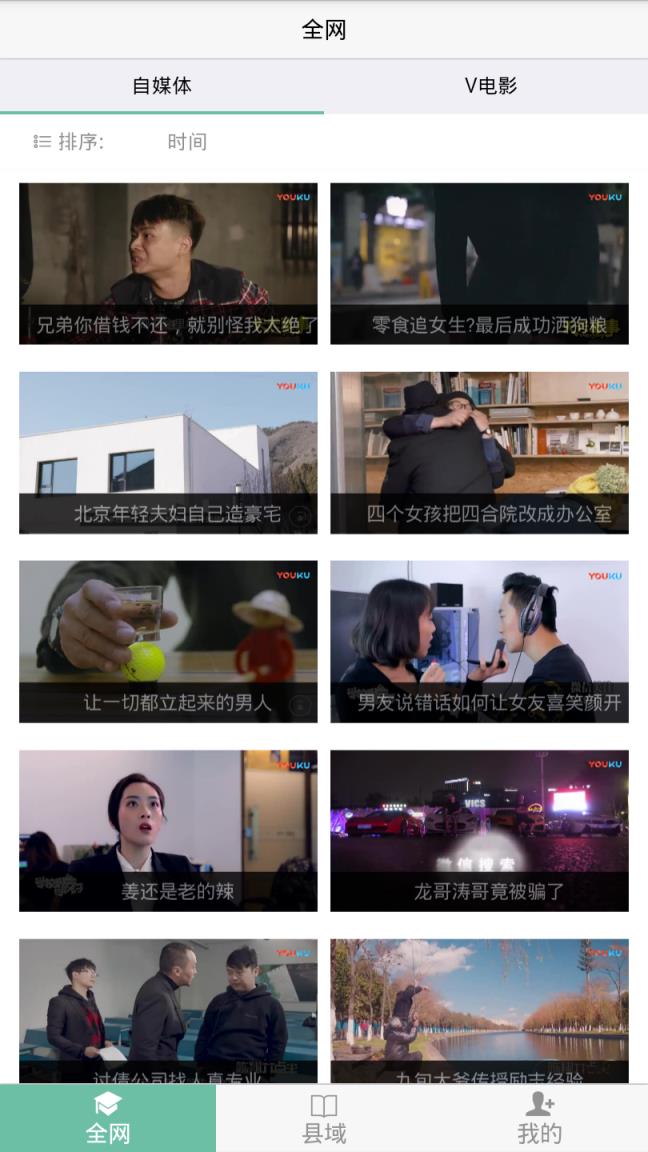This screenshot has height=1152, width=648.
Task: Open the 我的 profile tab
Action: tap(540, 1118)
